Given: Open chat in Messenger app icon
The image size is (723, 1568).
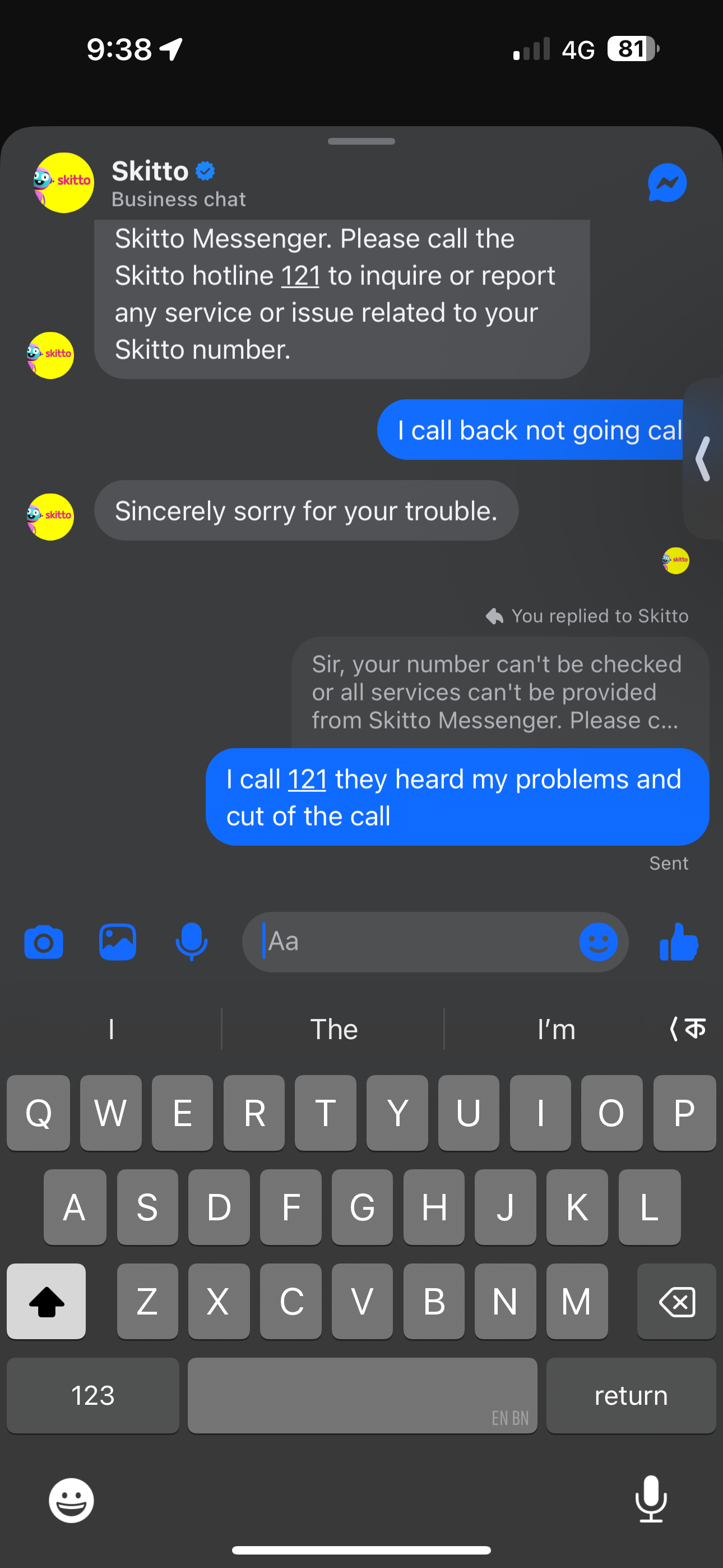Looking at the screenshot, I should tap(667, 183).
